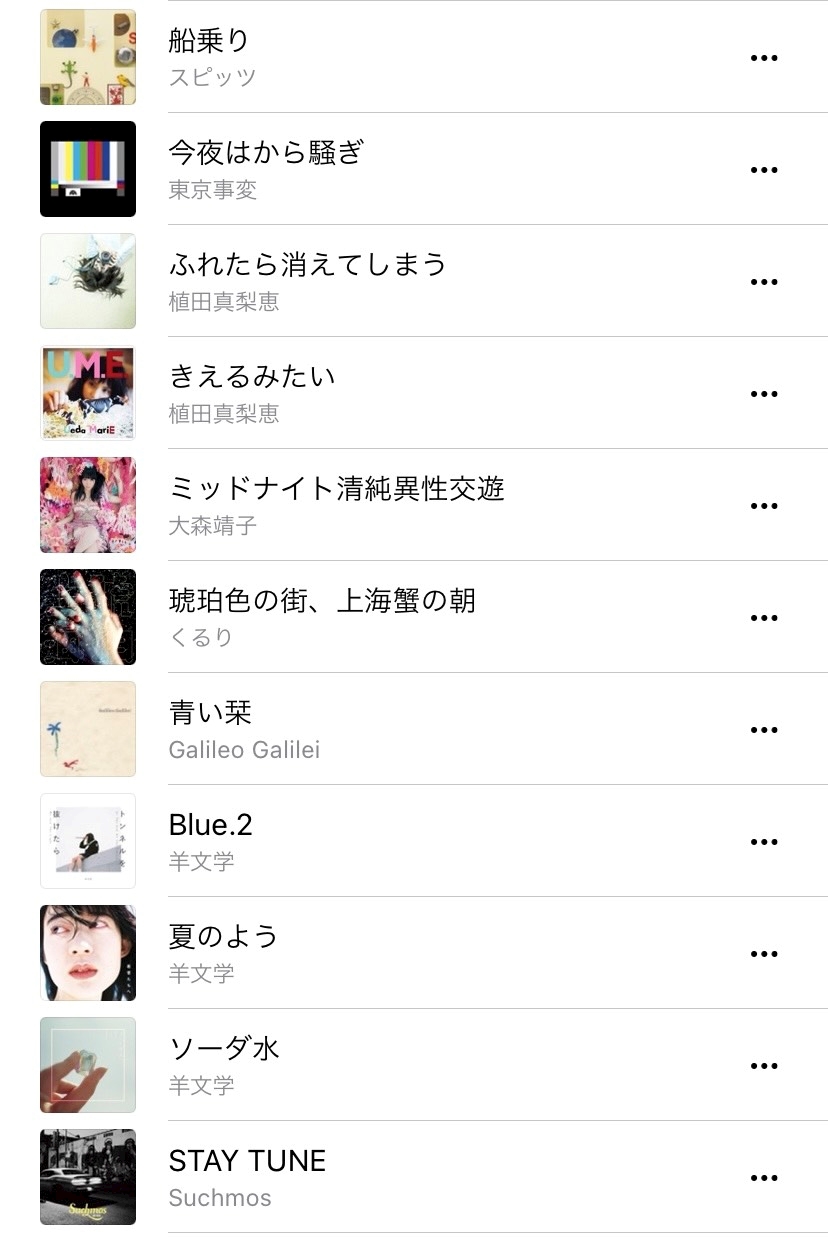Open the three-dot menu for ソーダ水
The image size is (828, 1253).
point(764,1066)
